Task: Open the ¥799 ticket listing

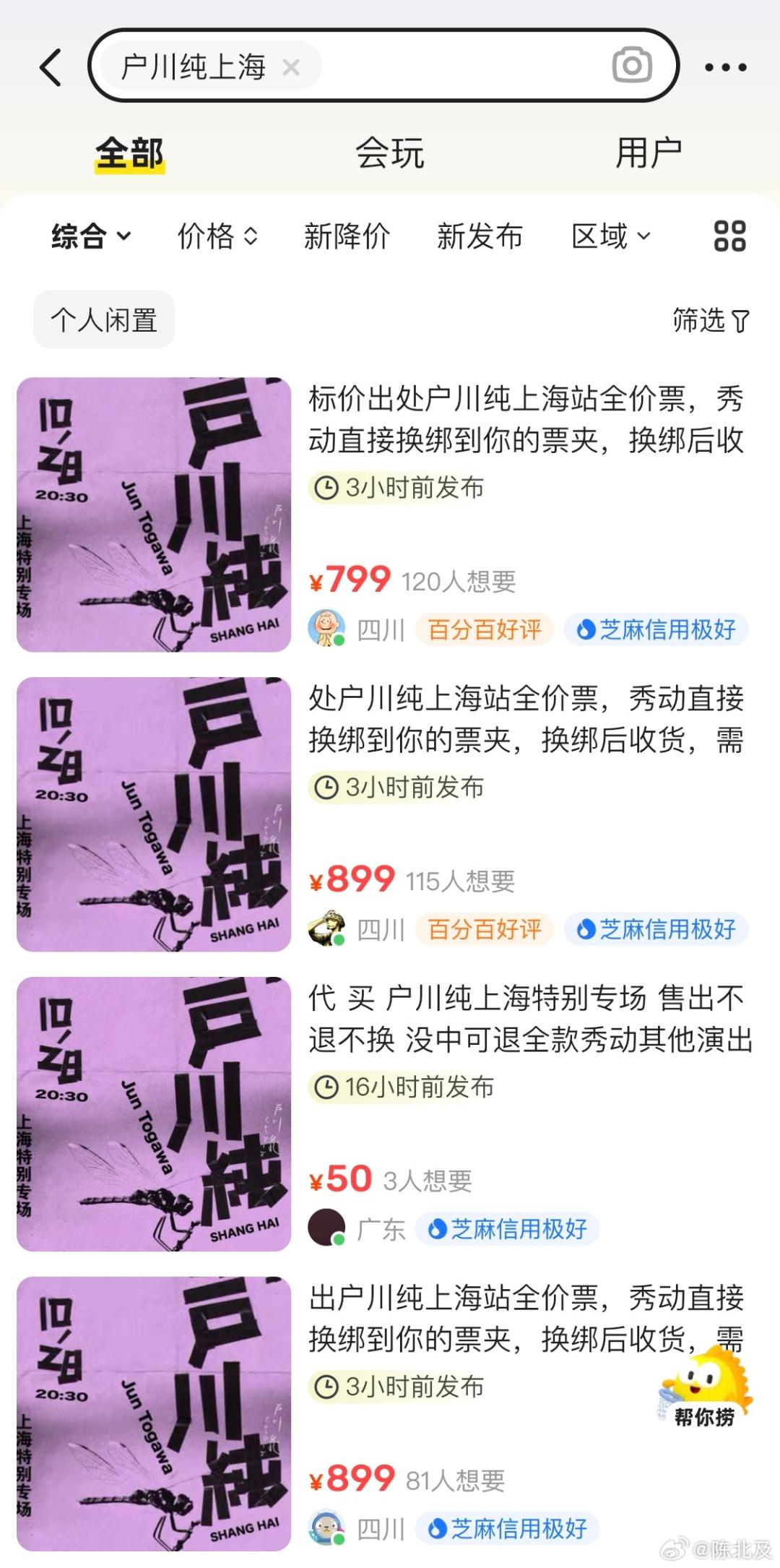Action: (x=526, y=419)
